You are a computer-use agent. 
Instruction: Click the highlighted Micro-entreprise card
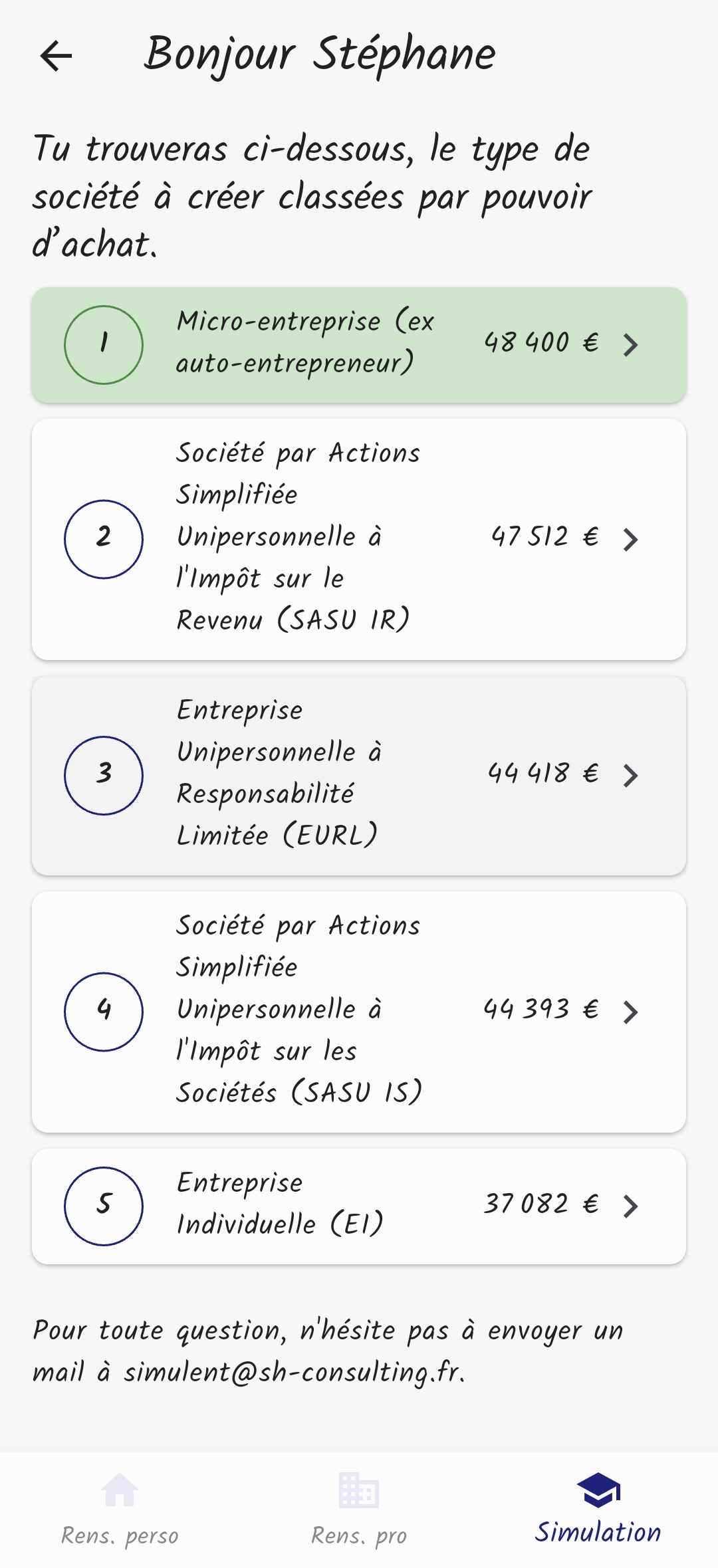point(359,343)
